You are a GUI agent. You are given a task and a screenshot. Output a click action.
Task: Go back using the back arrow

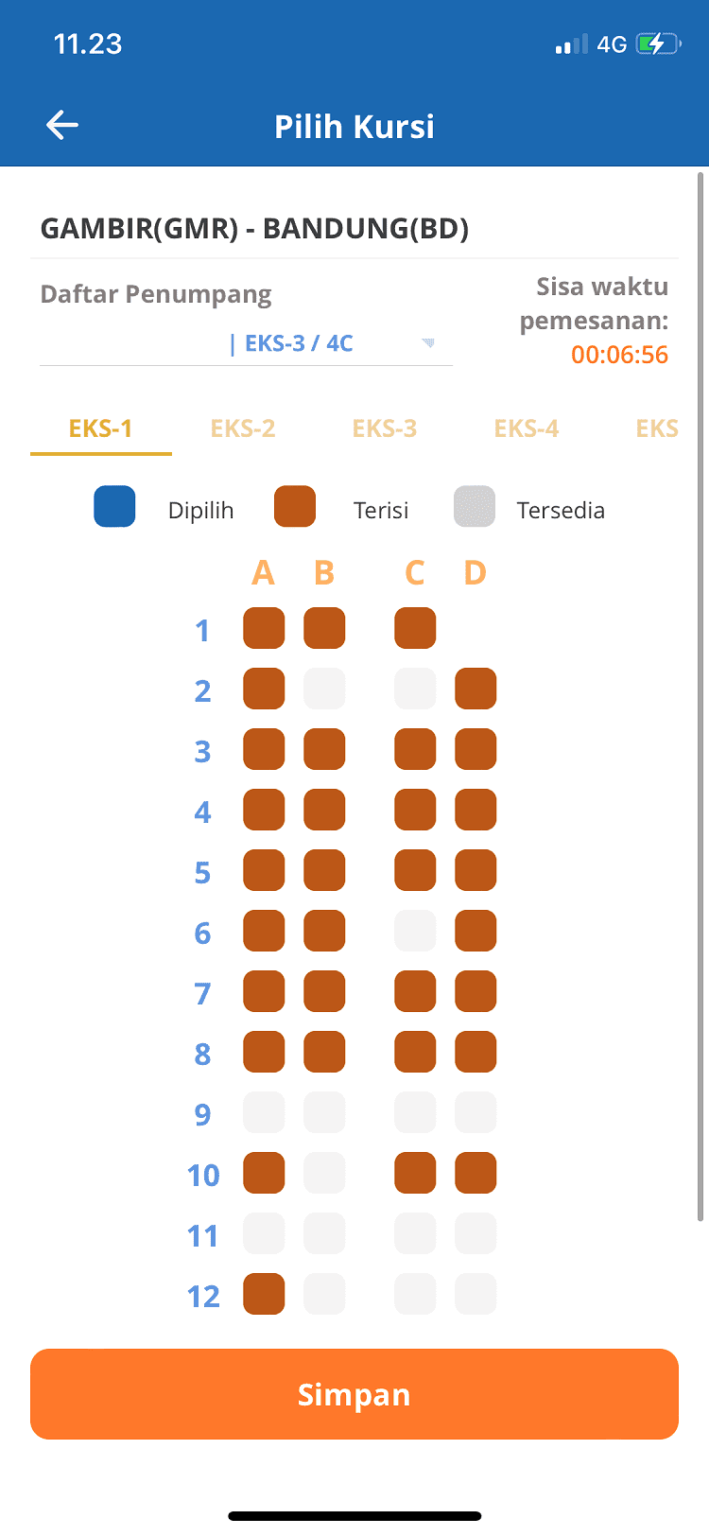click(62, 125)
